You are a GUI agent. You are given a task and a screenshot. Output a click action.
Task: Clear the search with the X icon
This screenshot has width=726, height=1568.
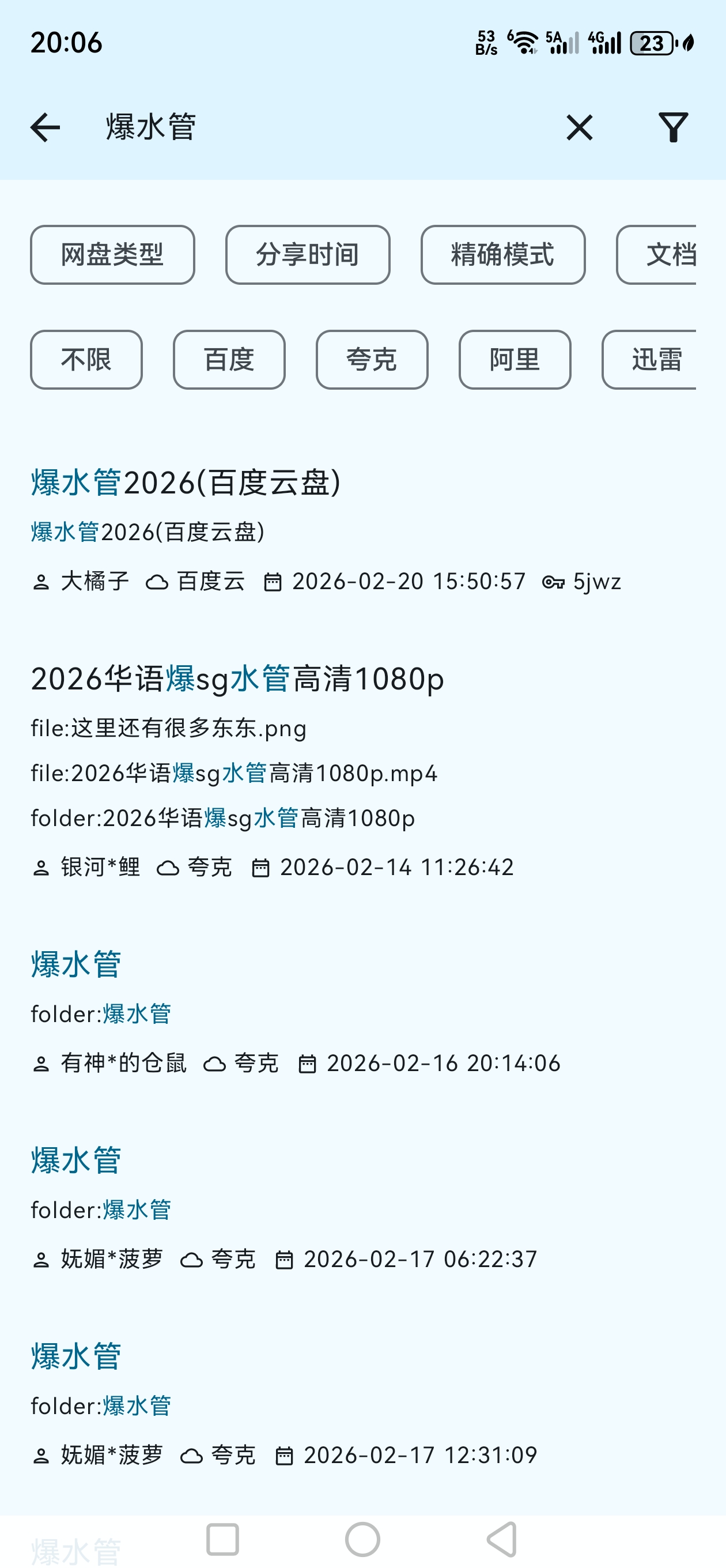(x=578, y=127)
